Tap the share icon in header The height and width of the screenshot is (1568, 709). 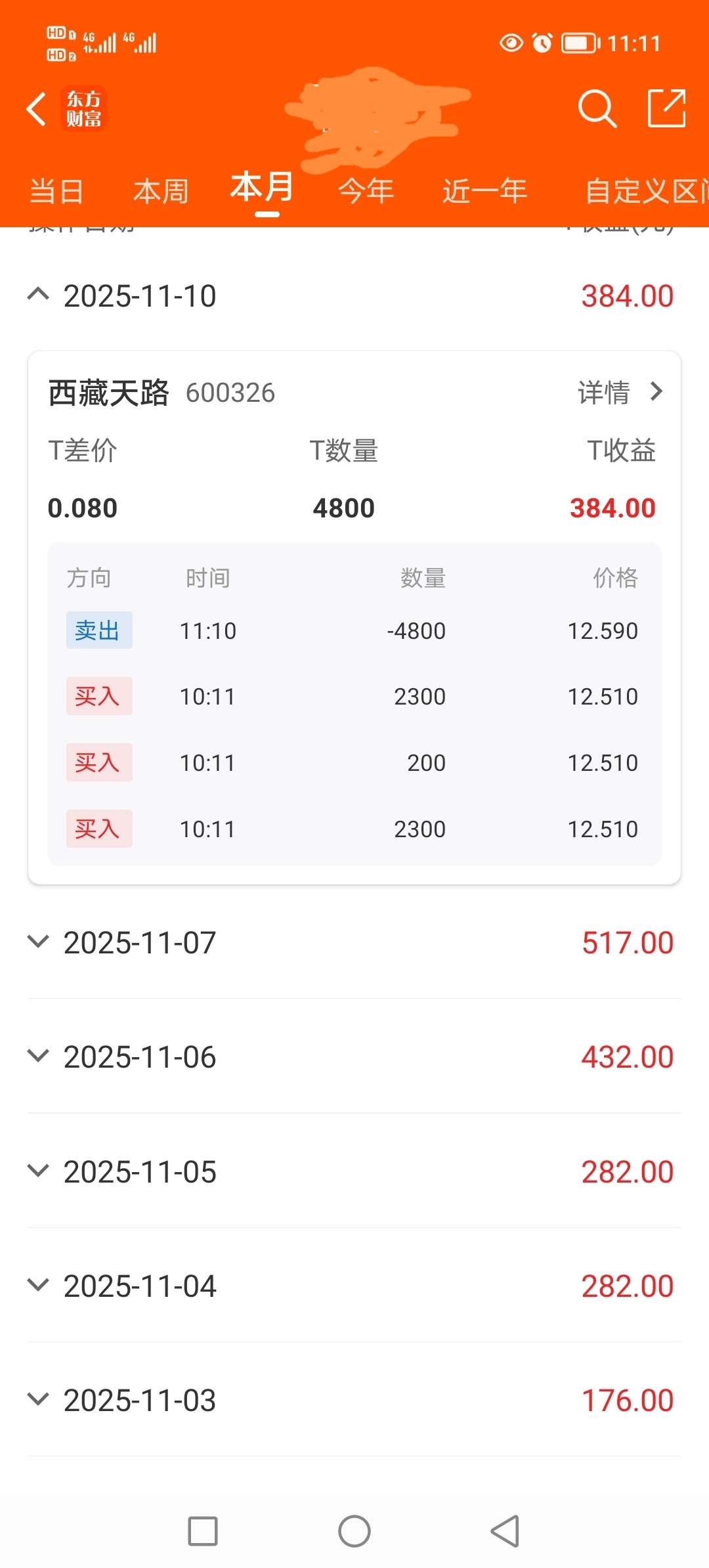click(x=667, y=108)
